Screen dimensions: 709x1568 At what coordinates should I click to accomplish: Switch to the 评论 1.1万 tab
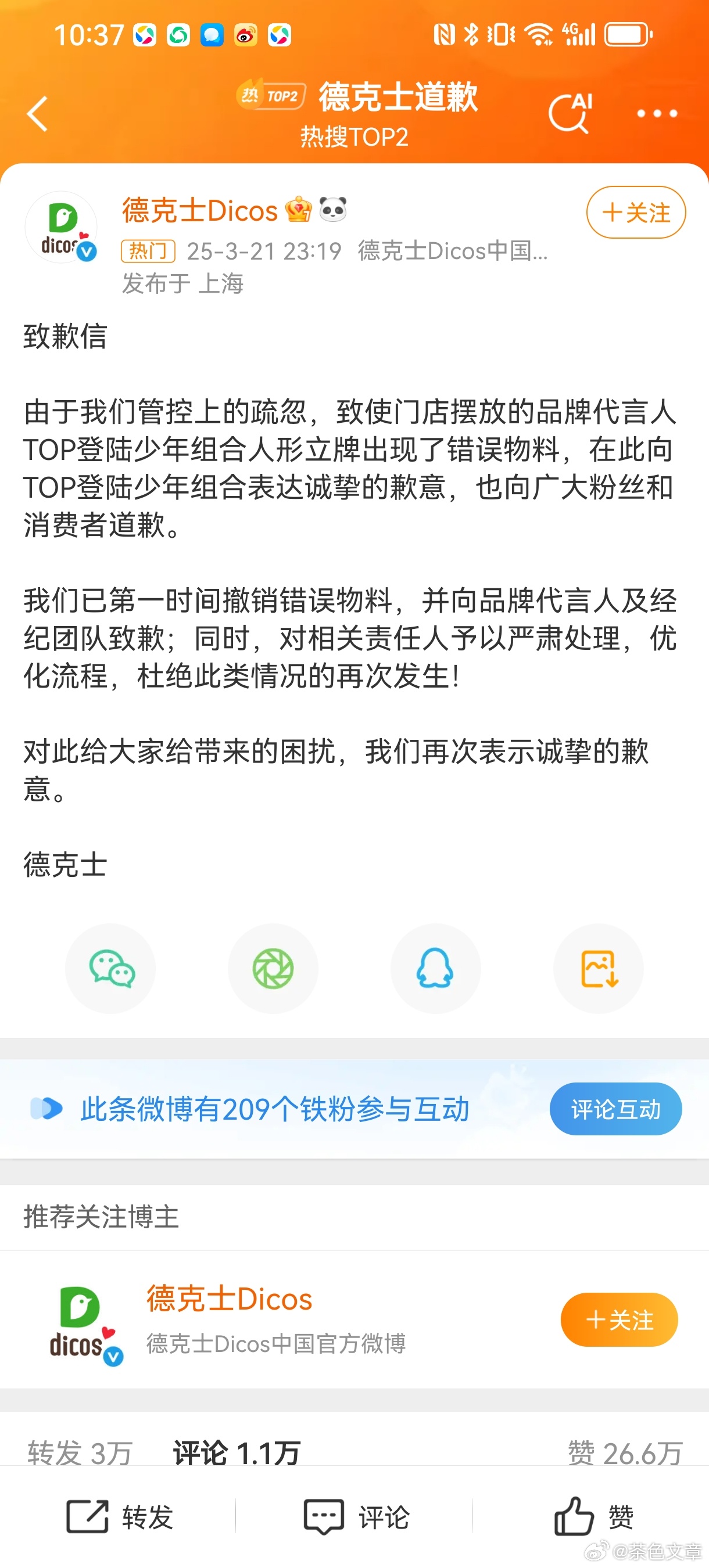pos(237,1453)
